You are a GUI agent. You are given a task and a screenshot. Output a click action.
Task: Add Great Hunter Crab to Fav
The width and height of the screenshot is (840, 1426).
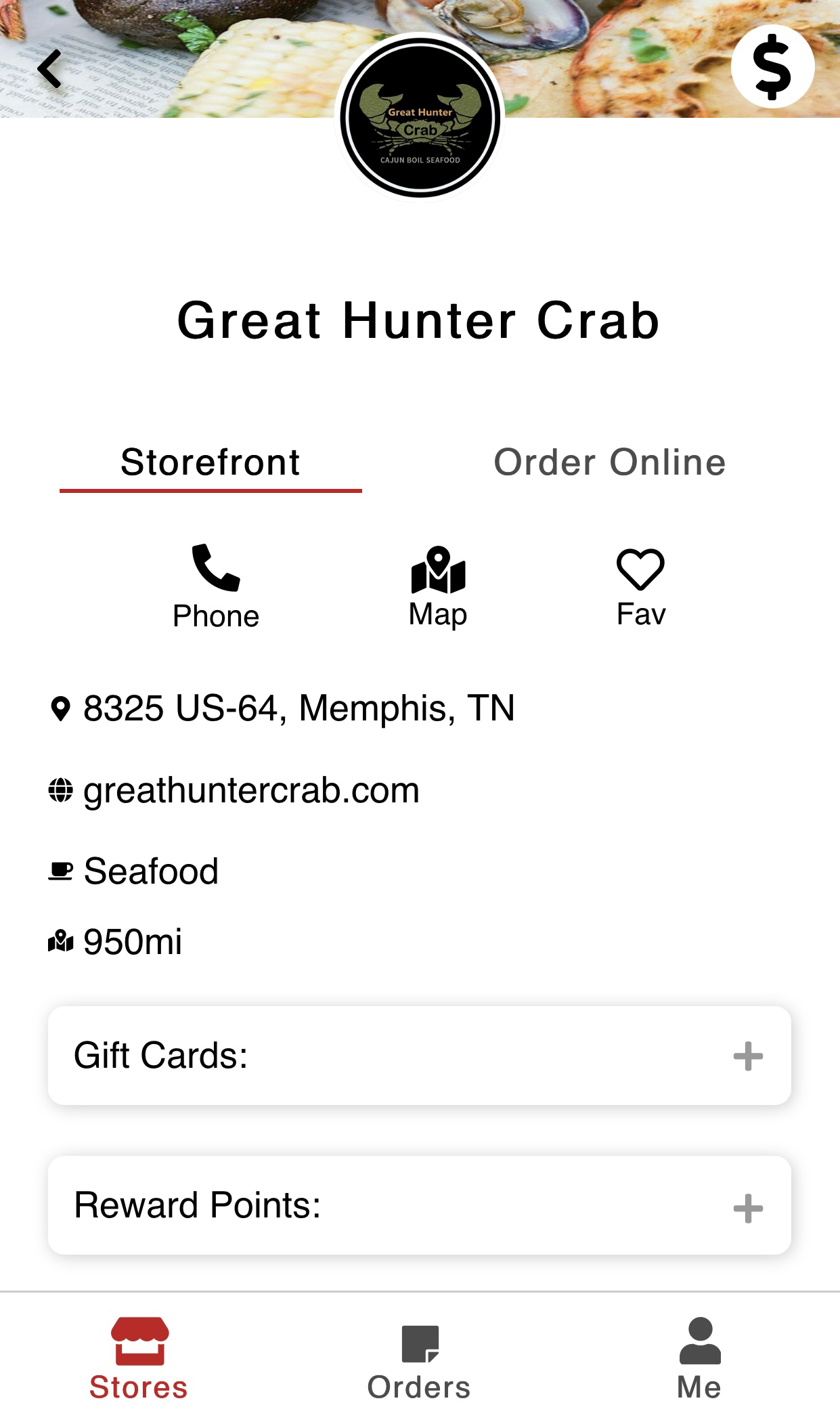click(640, 586)
